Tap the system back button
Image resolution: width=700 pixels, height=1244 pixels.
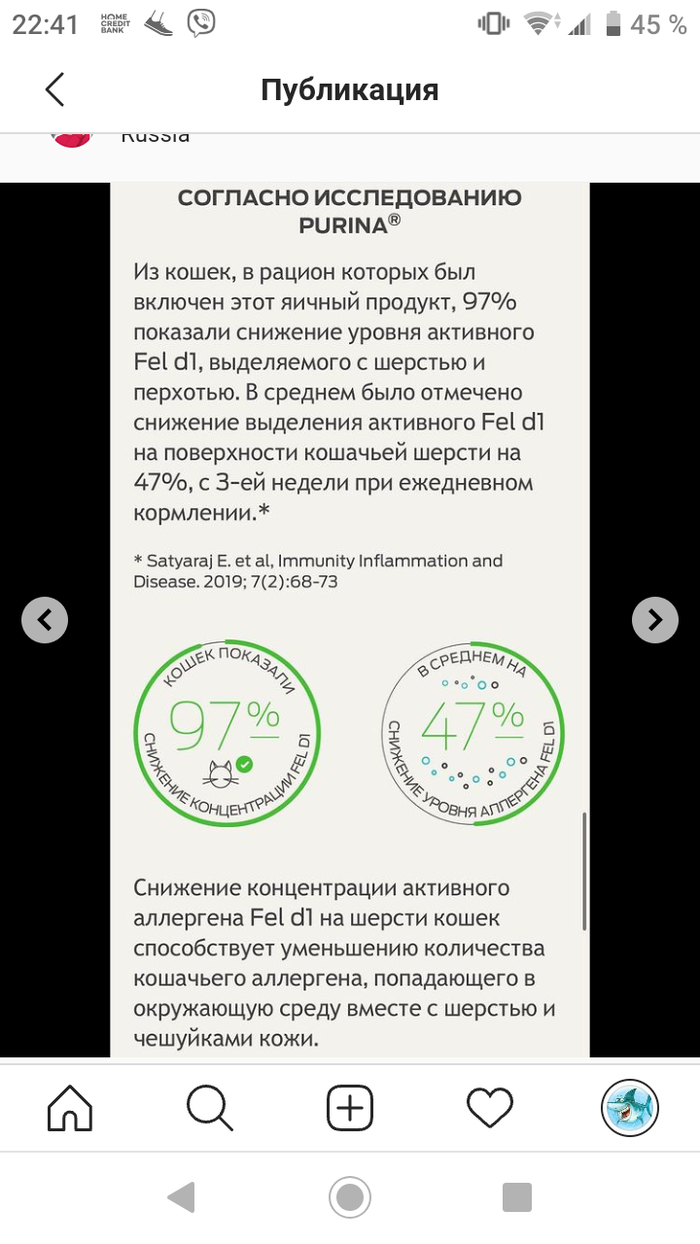181,1196
